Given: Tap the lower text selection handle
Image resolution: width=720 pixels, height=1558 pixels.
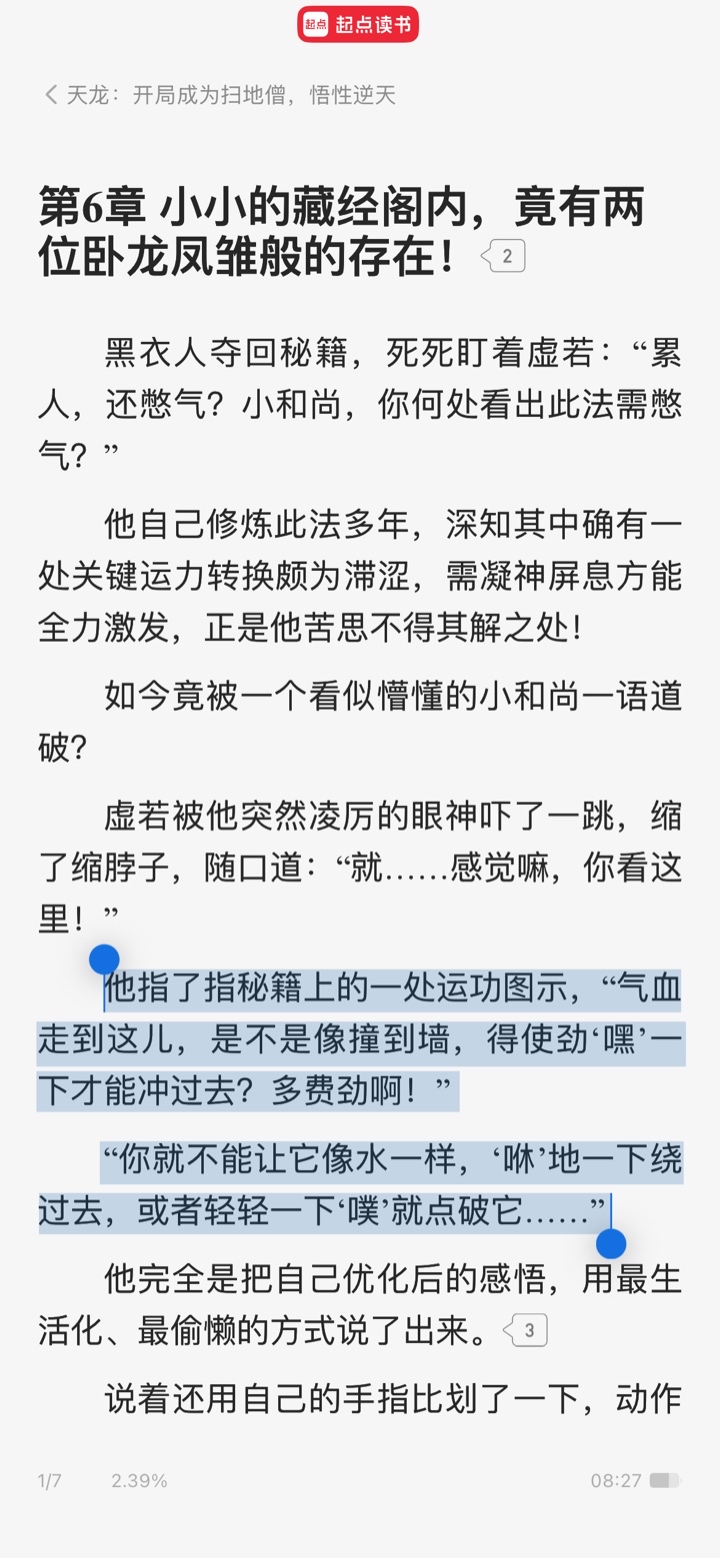Looking at the screenshot, I should [x=611, y=1243].
